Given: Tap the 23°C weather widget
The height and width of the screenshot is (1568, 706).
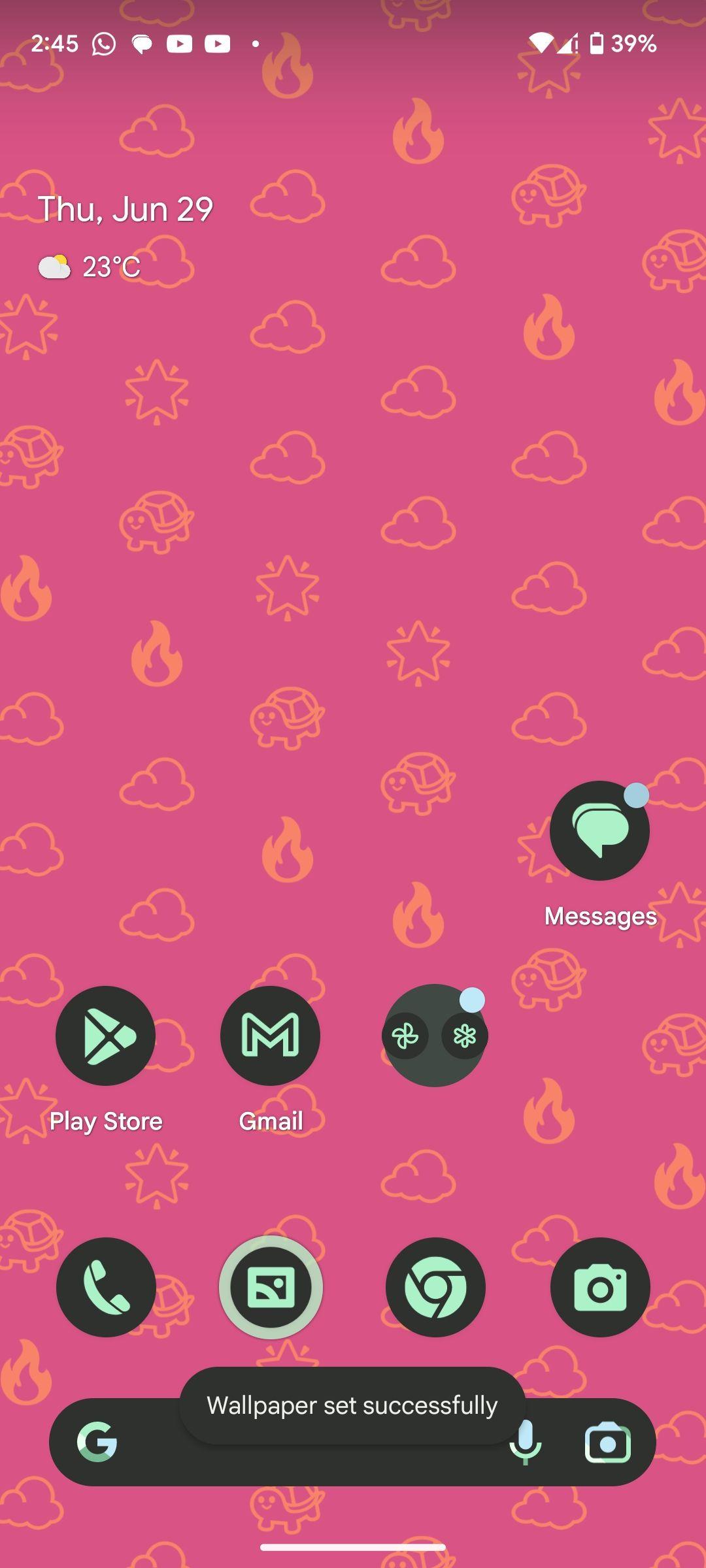Looking at the screenshot, I should (92, 265).
